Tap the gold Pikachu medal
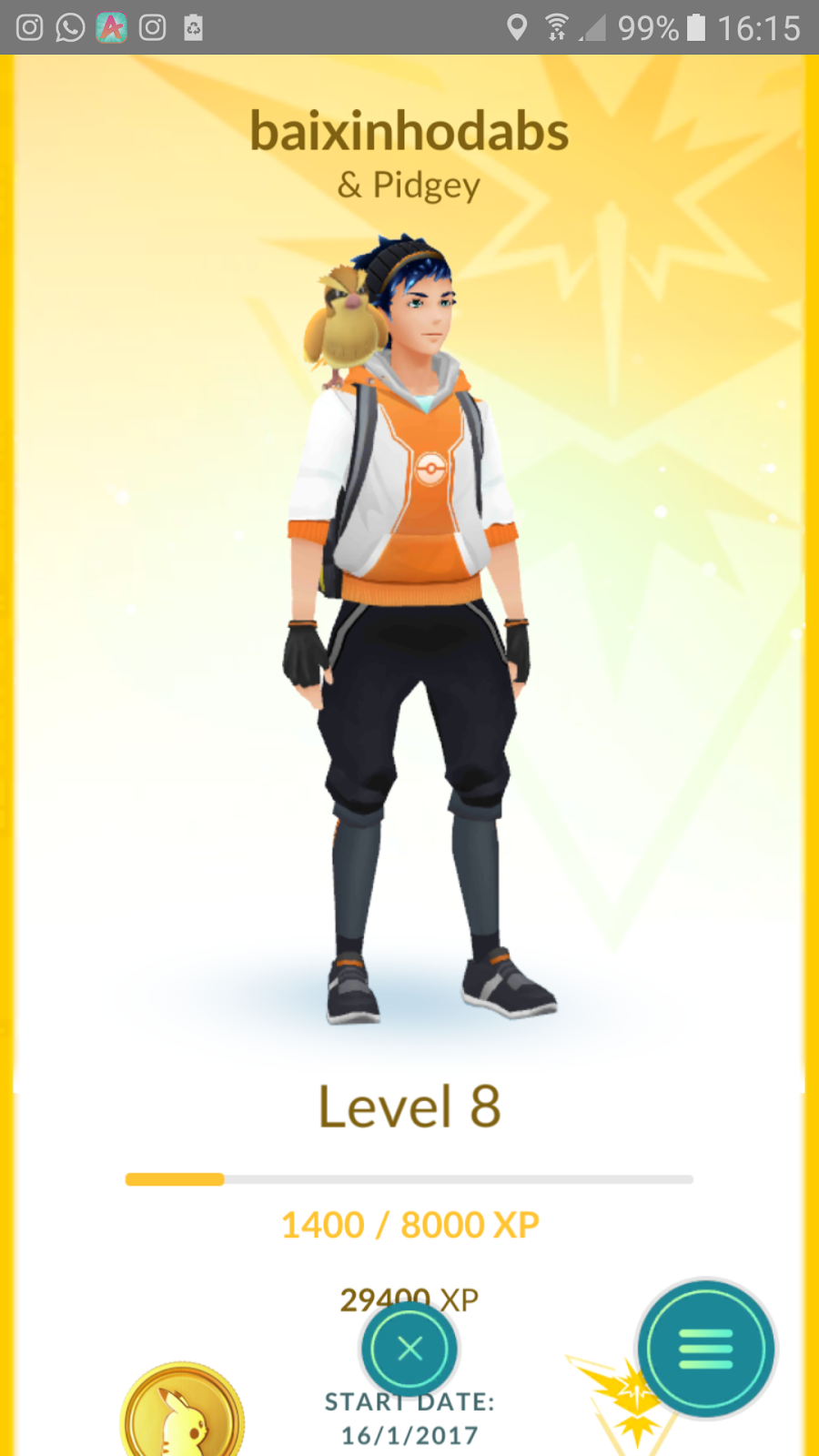819x1456 pixels. point(182,1415)
